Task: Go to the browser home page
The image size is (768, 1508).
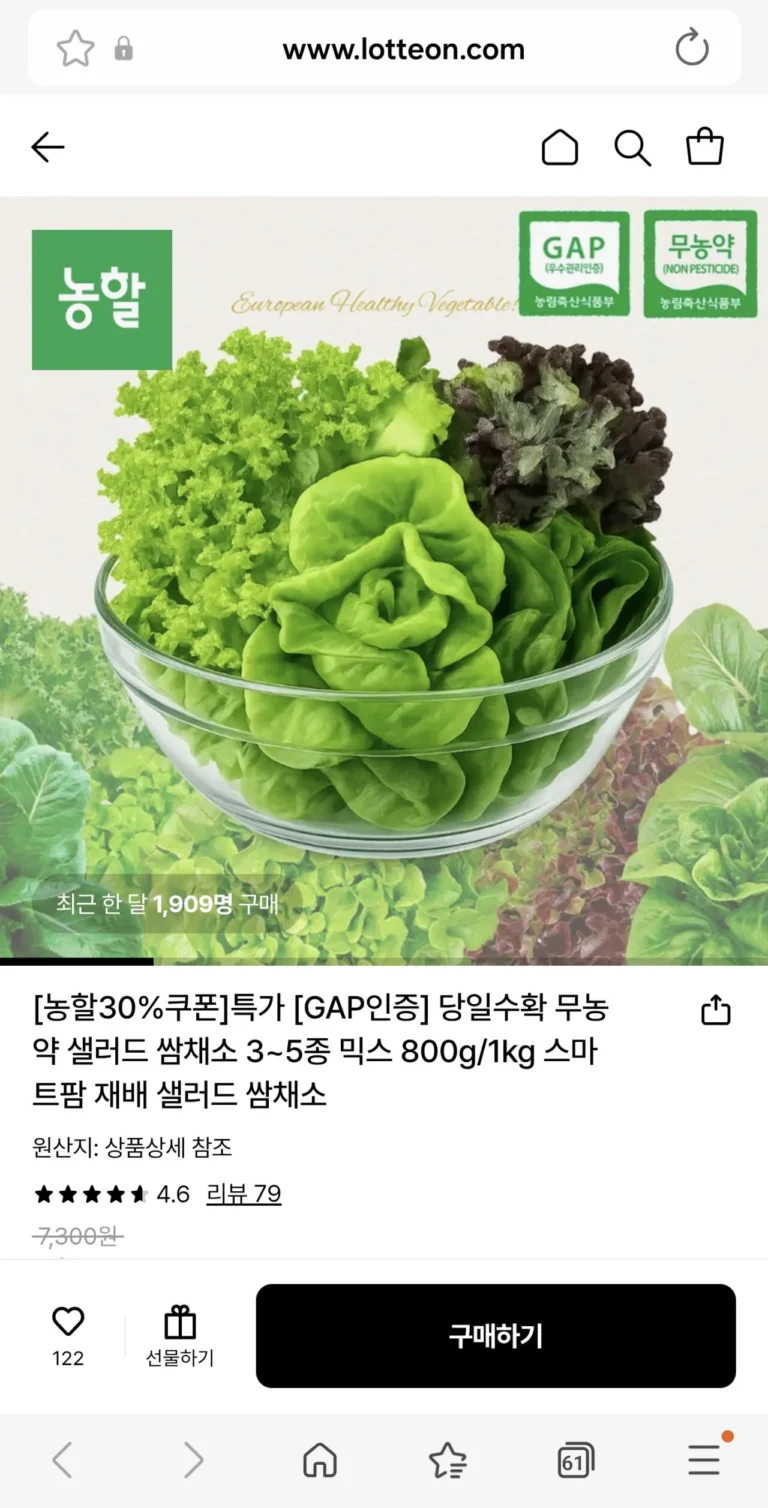Action: coord(320,1461)
